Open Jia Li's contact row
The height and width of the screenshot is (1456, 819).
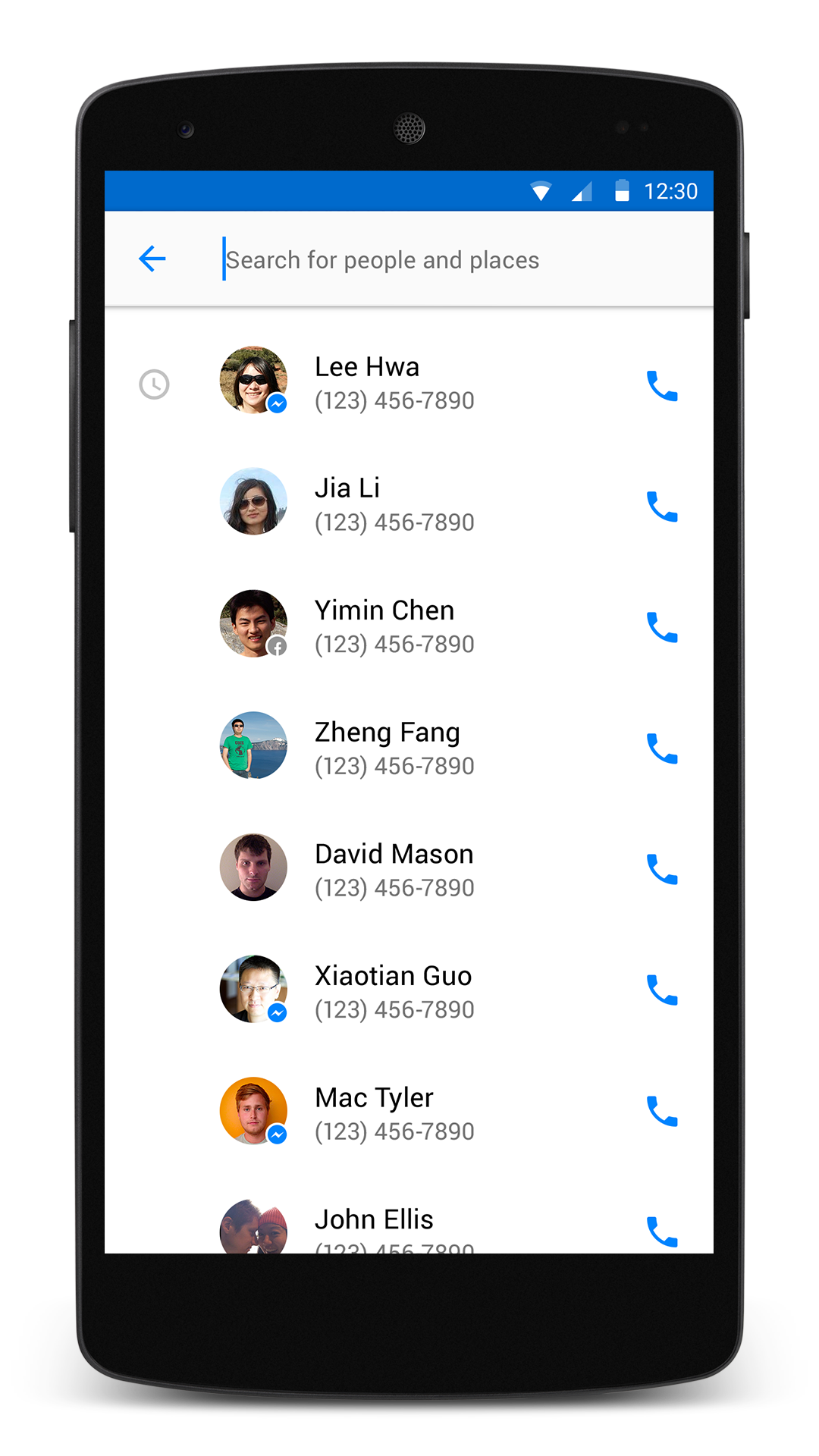click(409, 505)
